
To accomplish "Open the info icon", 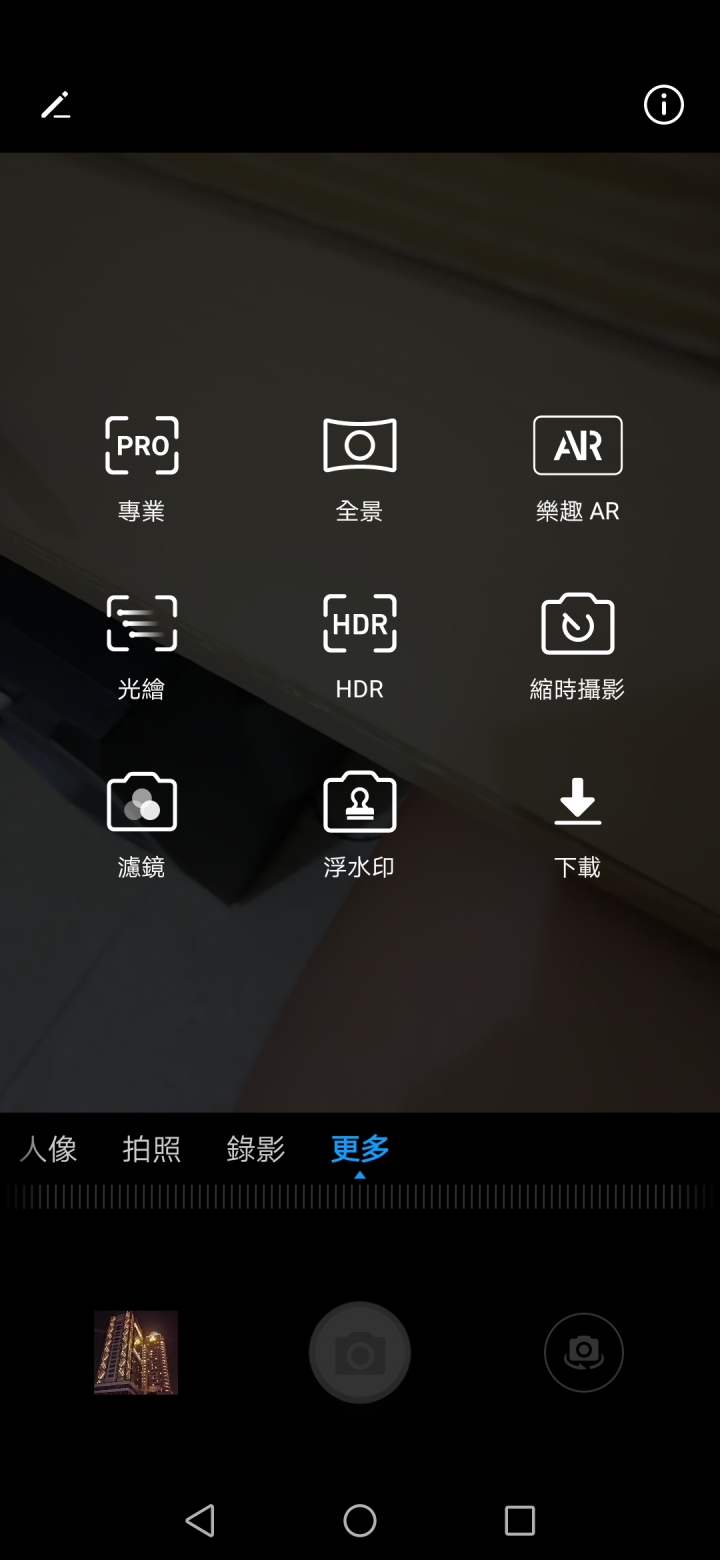I will pos(663,105).
